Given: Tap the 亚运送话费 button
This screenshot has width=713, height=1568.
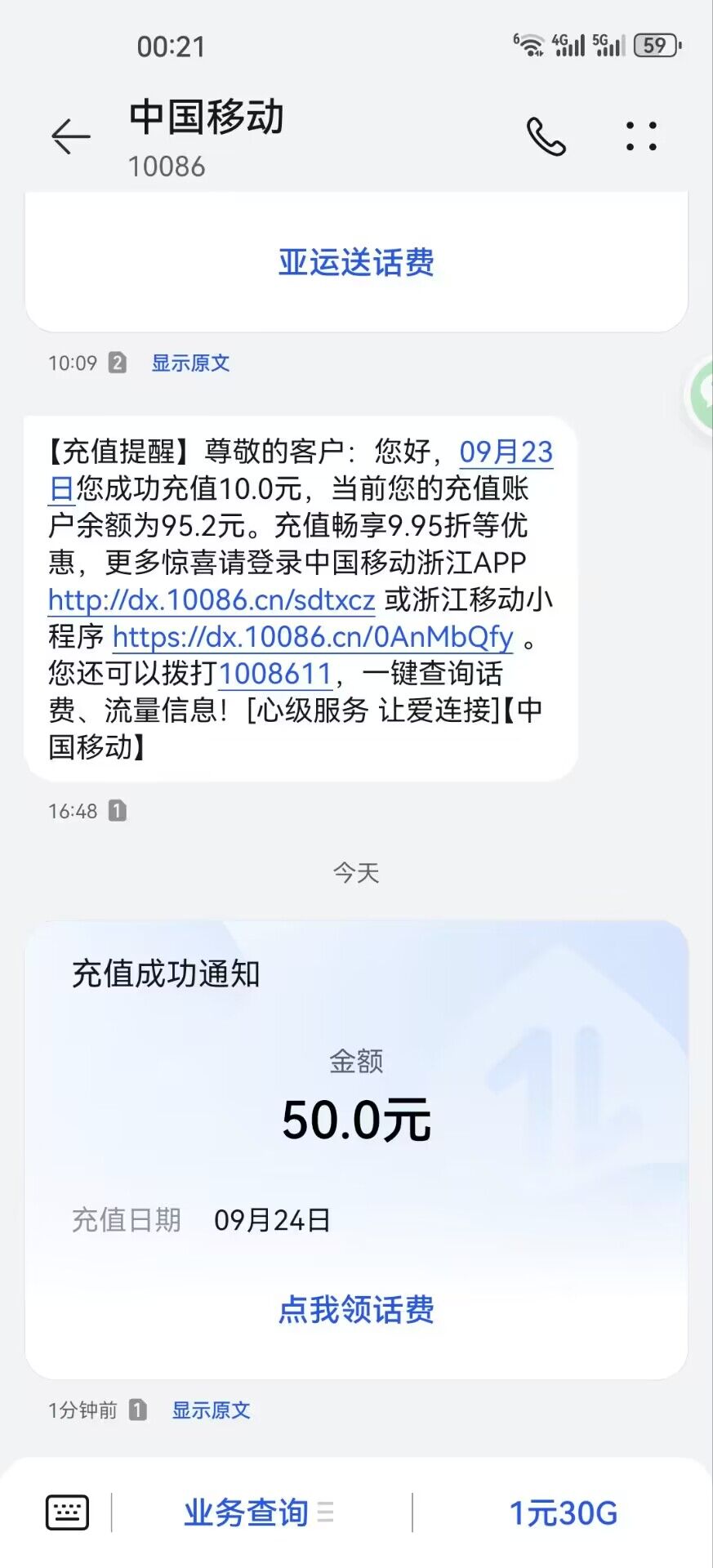Looking at the screenshot, I should (x=356, y=263).
